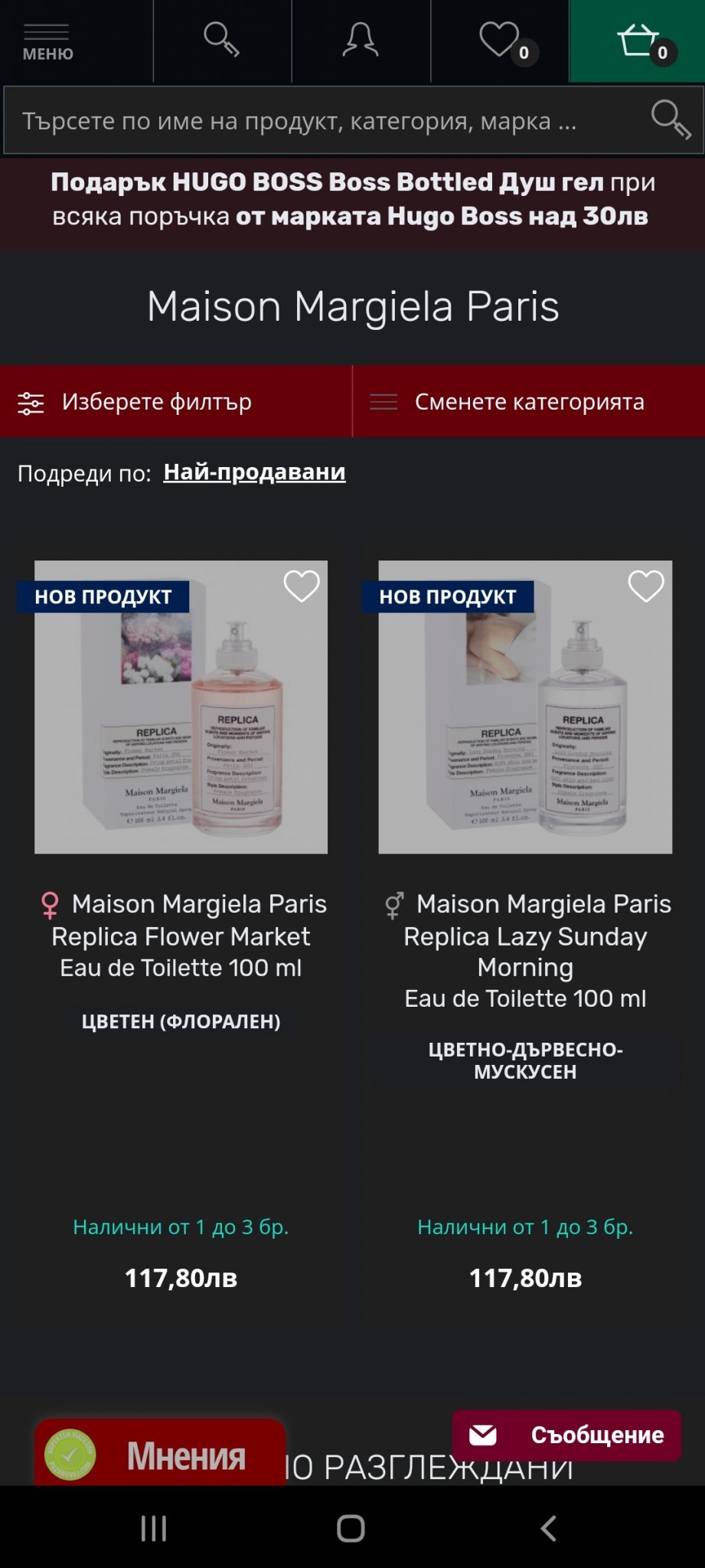Tap the Съобщение message button
Image resolution: width=705 pixels, height=1568 pixels.
[x=566, y=1435]
